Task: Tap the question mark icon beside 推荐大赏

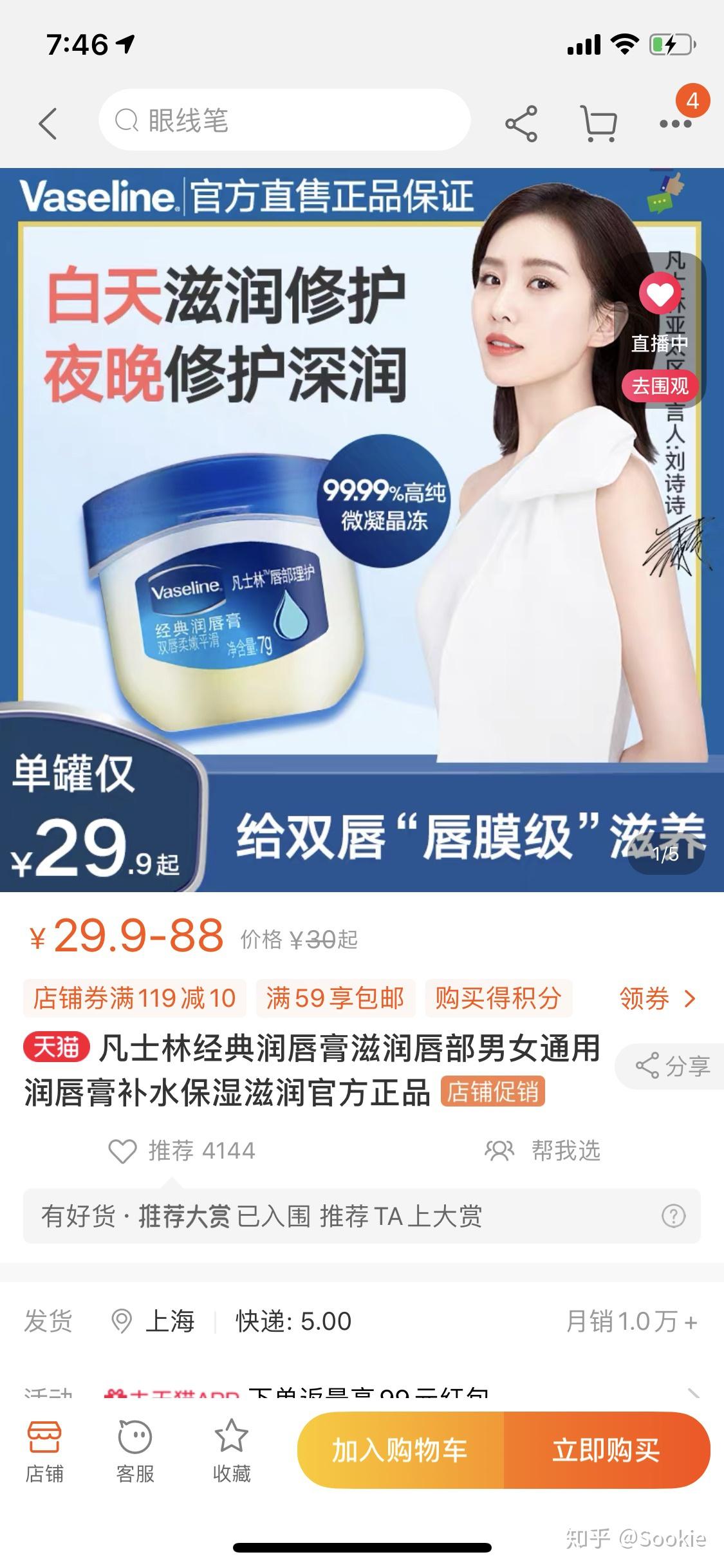Action: click(x=673, y=1216)
